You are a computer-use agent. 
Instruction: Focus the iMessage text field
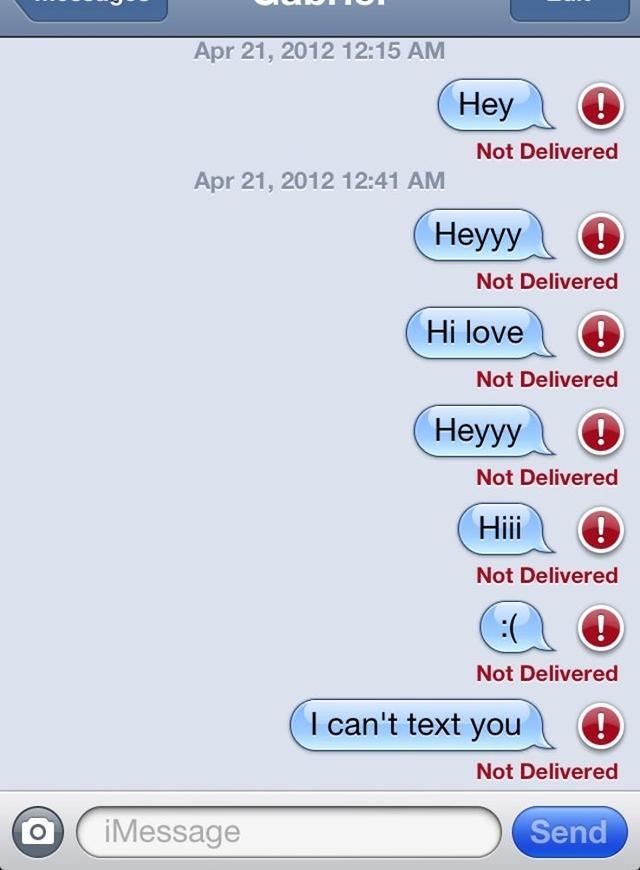coord(288,831)
